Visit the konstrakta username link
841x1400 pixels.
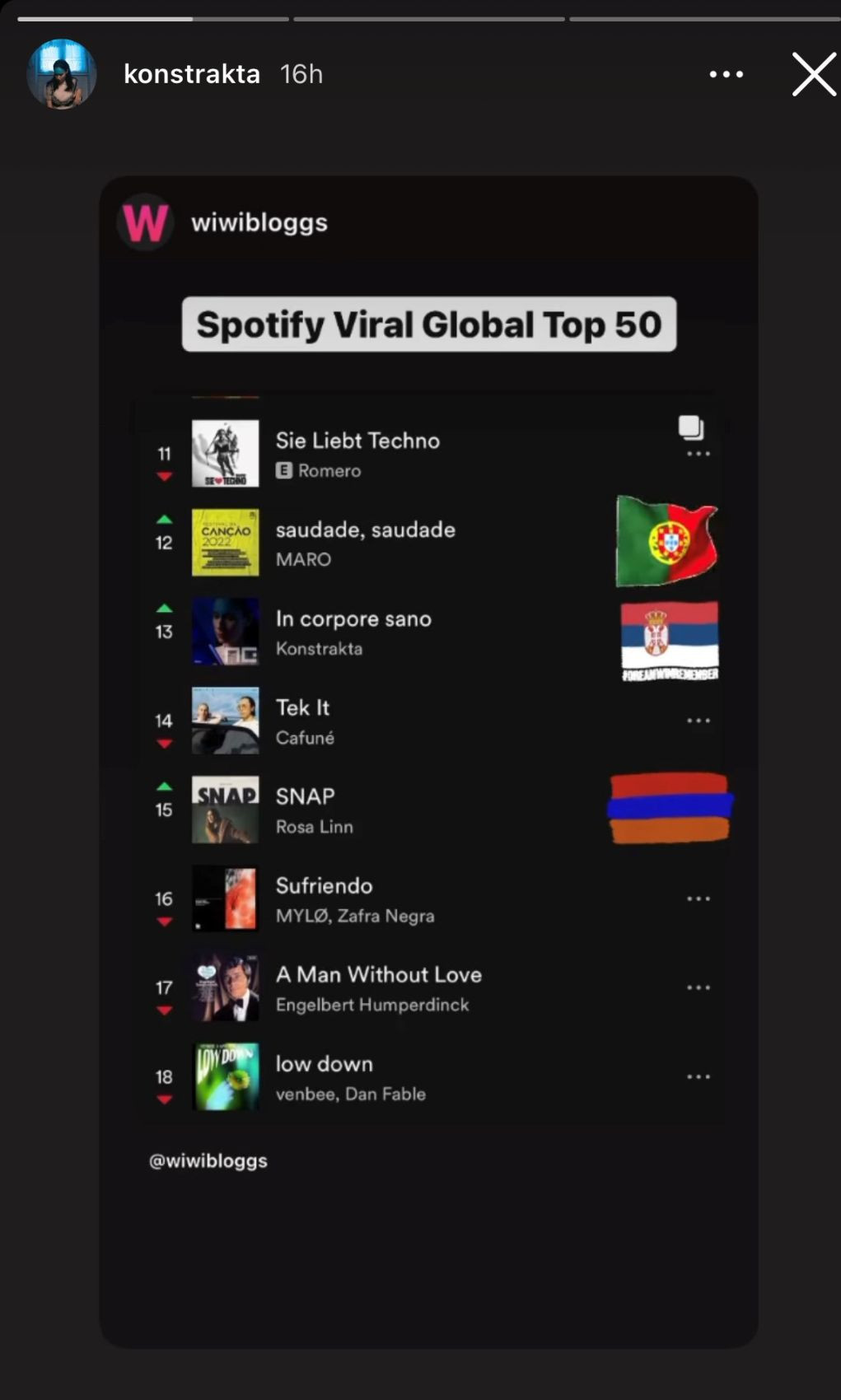[x=191, y=74]
